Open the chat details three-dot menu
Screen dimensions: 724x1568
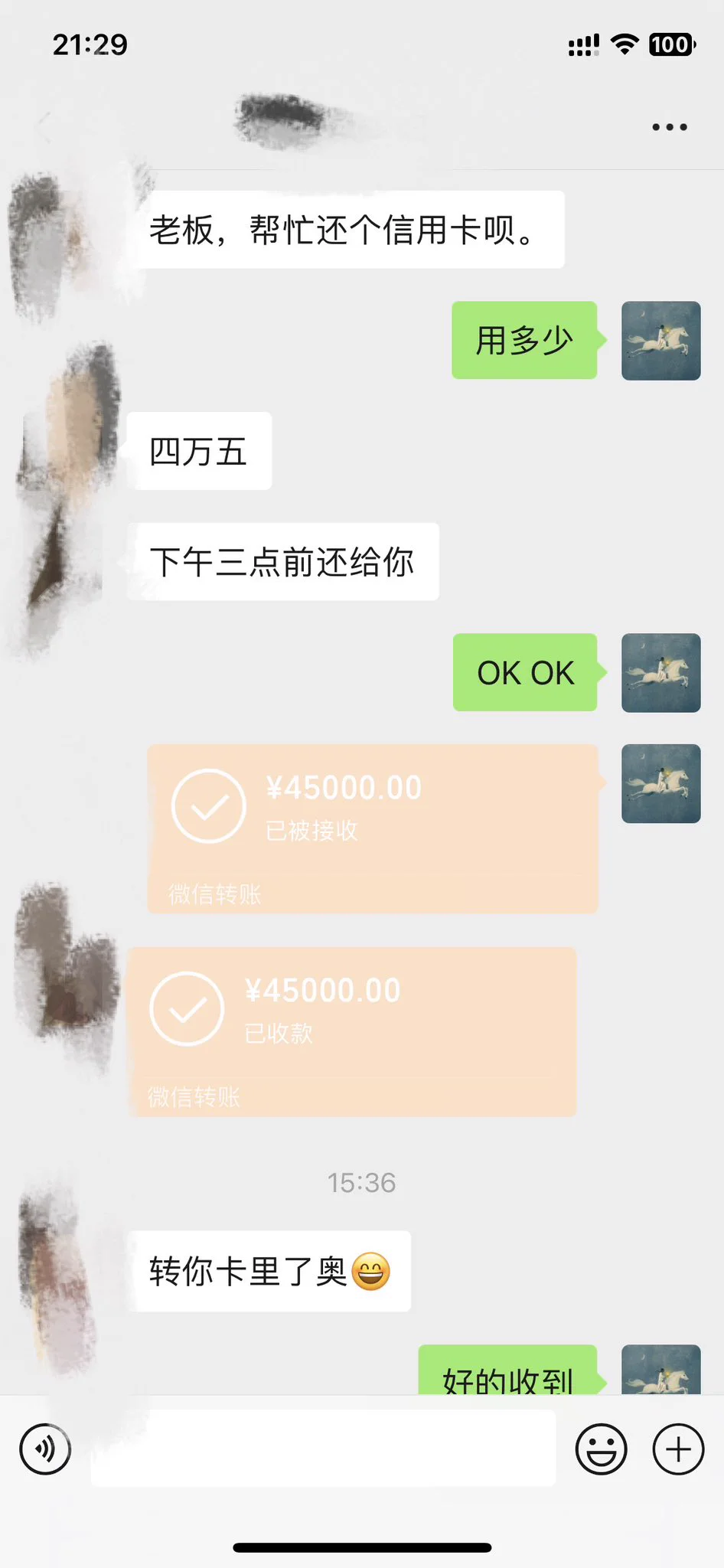coord(669,127)
